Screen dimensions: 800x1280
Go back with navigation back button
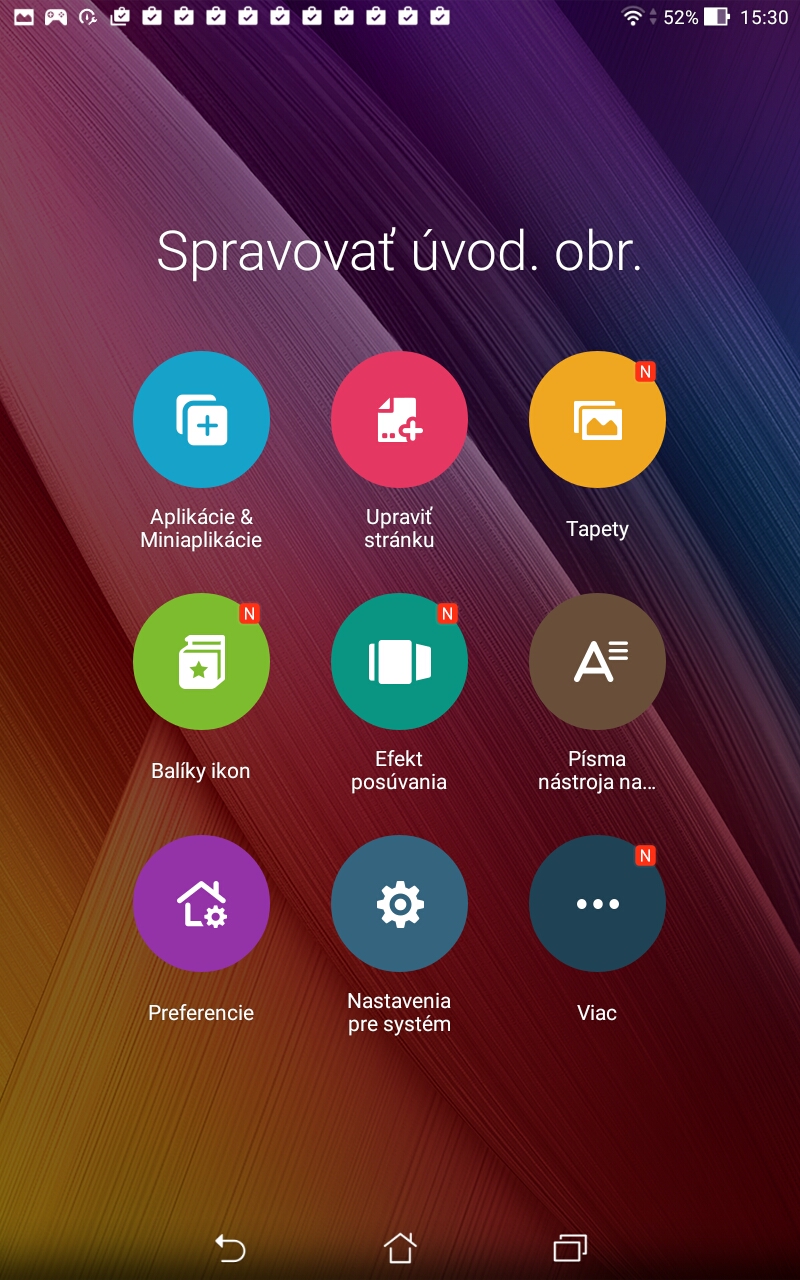coord(230,1247)
